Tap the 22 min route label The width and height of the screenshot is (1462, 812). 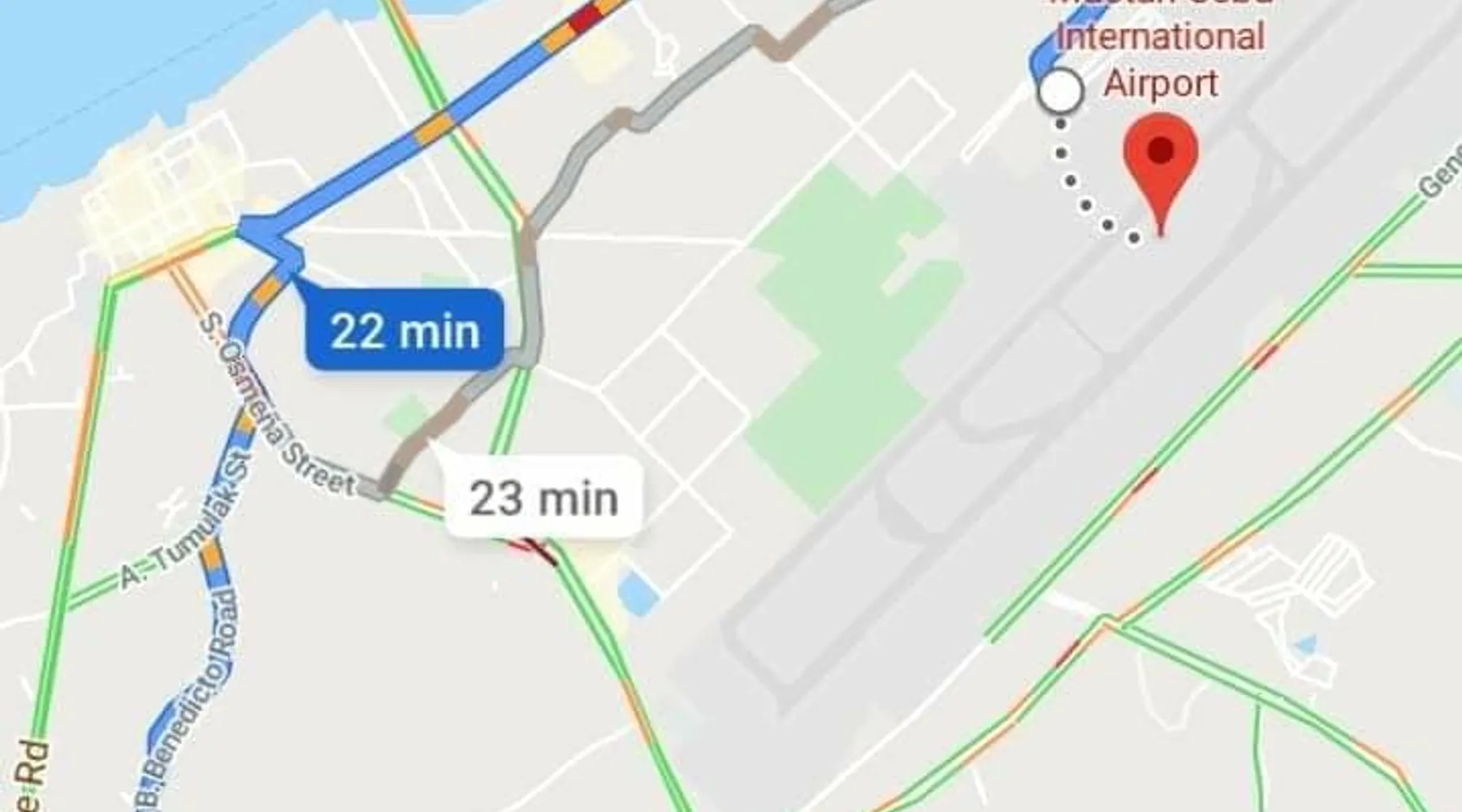coord(404,331)
